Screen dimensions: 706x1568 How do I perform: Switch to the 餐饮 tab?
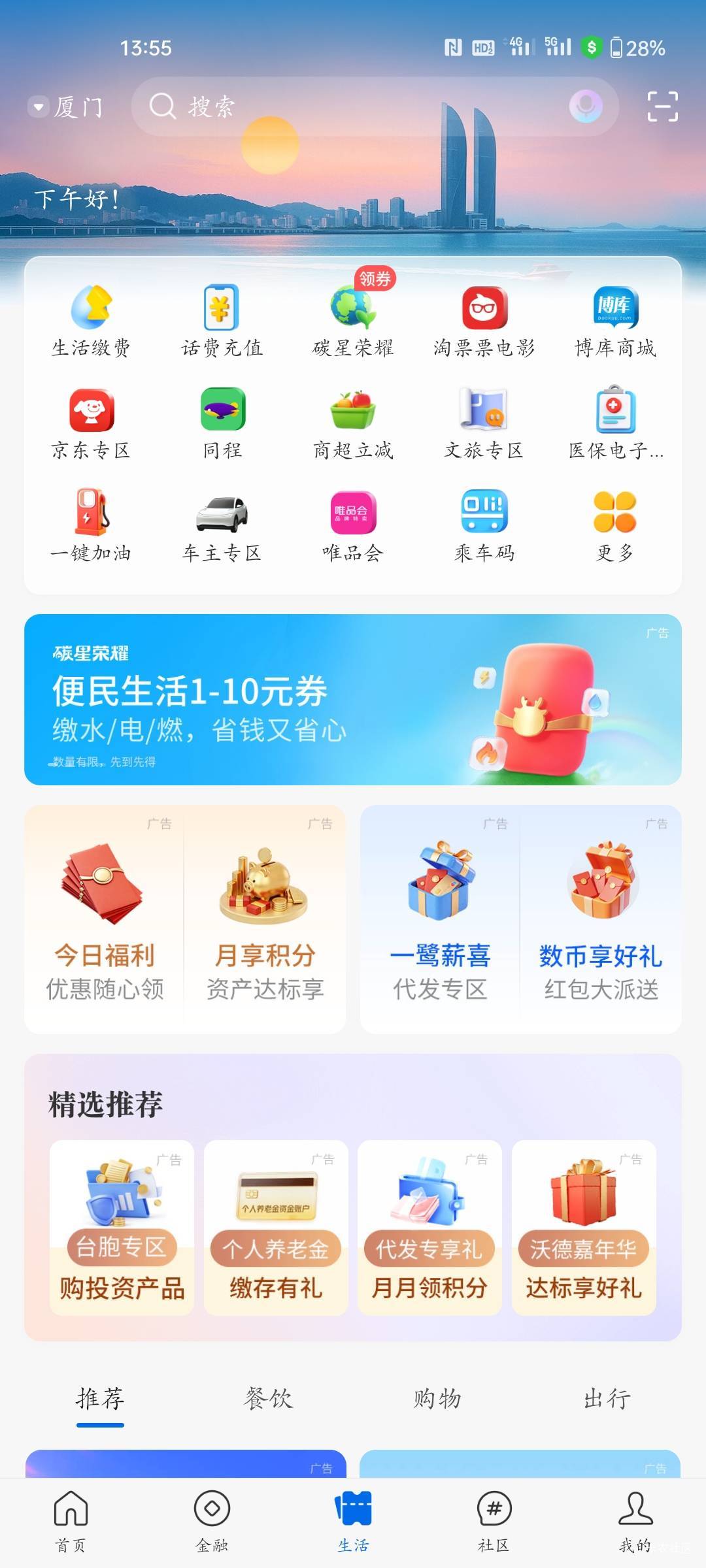(269, 1399)
